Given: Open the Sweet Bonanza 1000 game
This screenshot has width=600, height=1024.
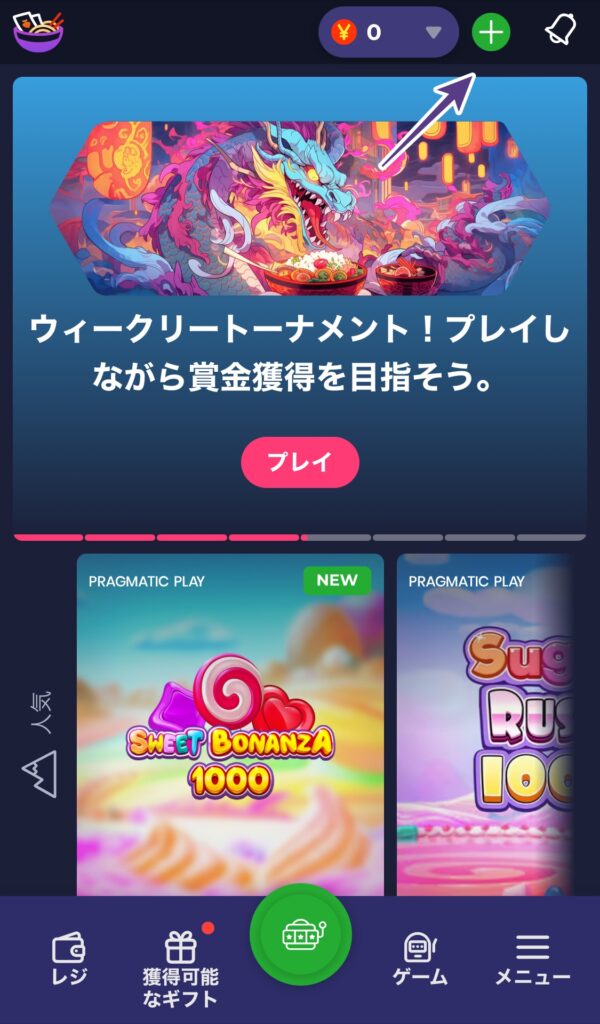Looking at the screenshot, I should point(230,723).
